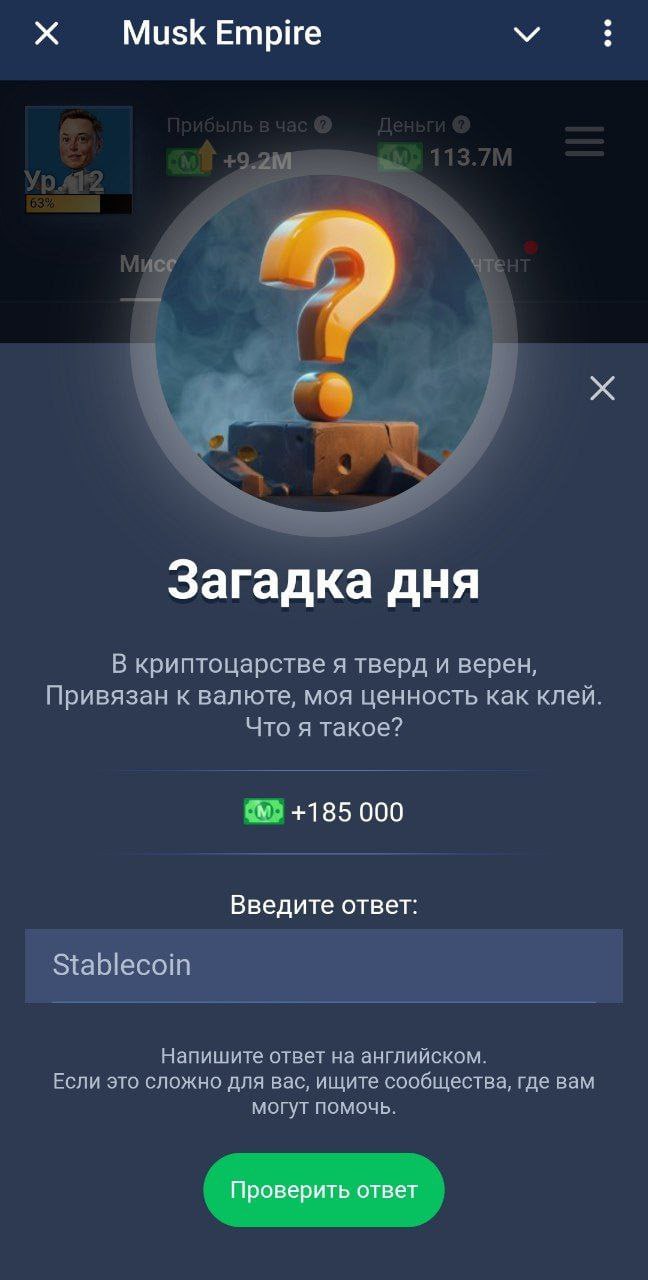648x1280 pixels.
Task: Collapse the app with the down chevron
Action: [x=527, y=34]
